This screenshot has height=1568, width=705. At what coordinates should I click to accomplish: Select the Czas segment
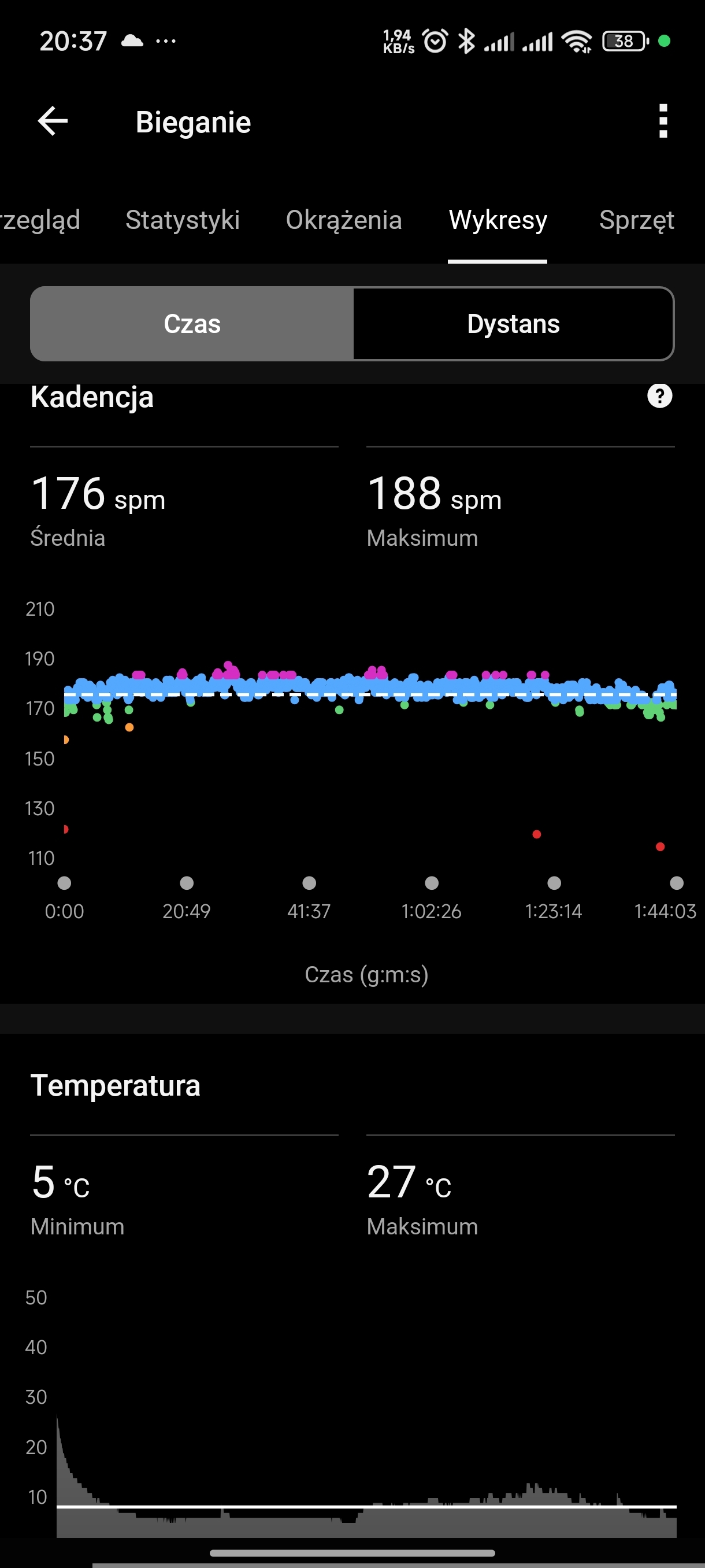[x=192, y=324]
